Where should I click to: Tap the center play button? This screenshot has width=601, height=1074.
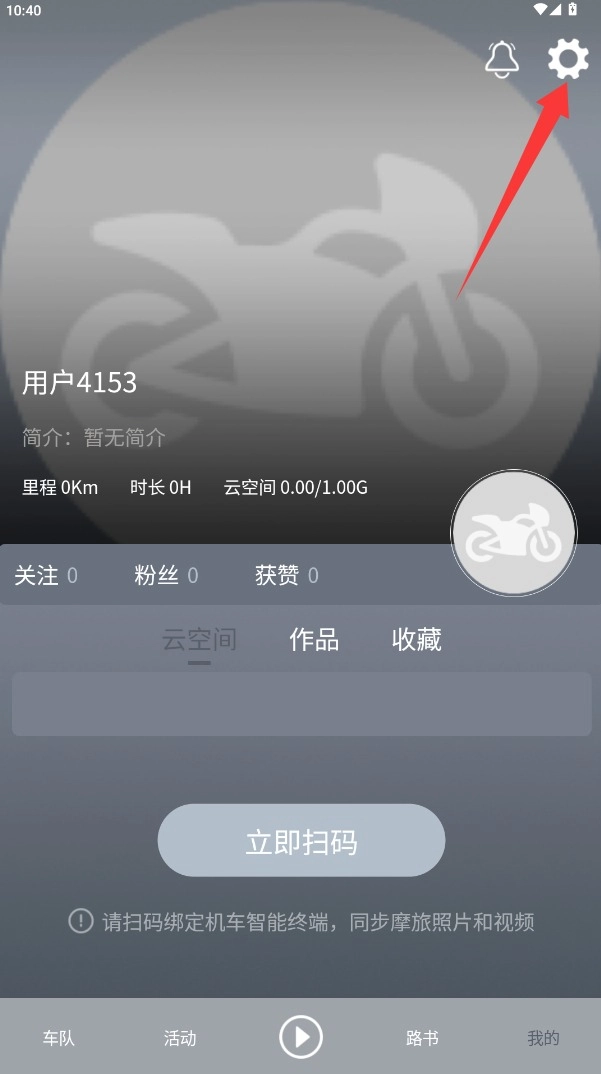[x=301, y=1037]
